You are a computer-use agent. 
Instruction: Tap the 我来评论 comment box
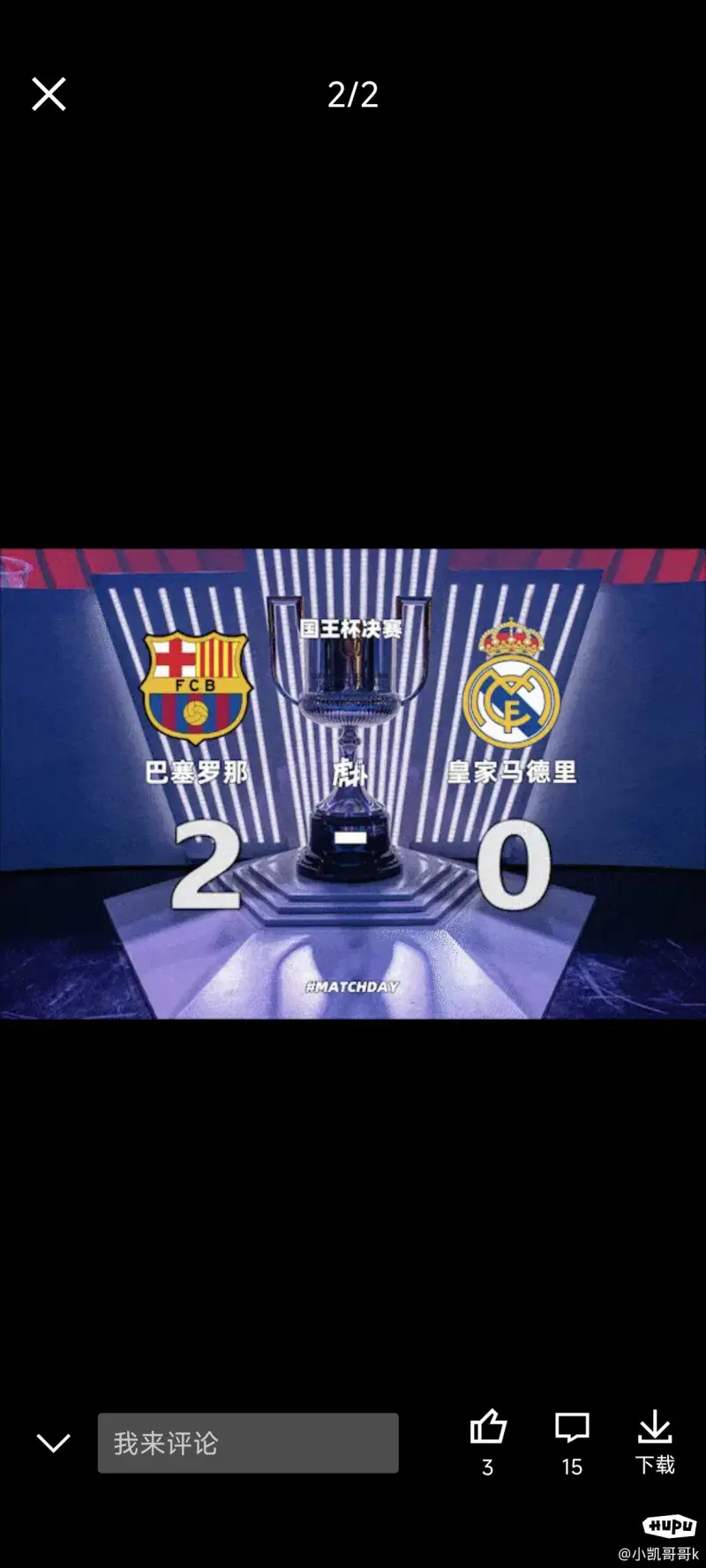coord(248,1444)
